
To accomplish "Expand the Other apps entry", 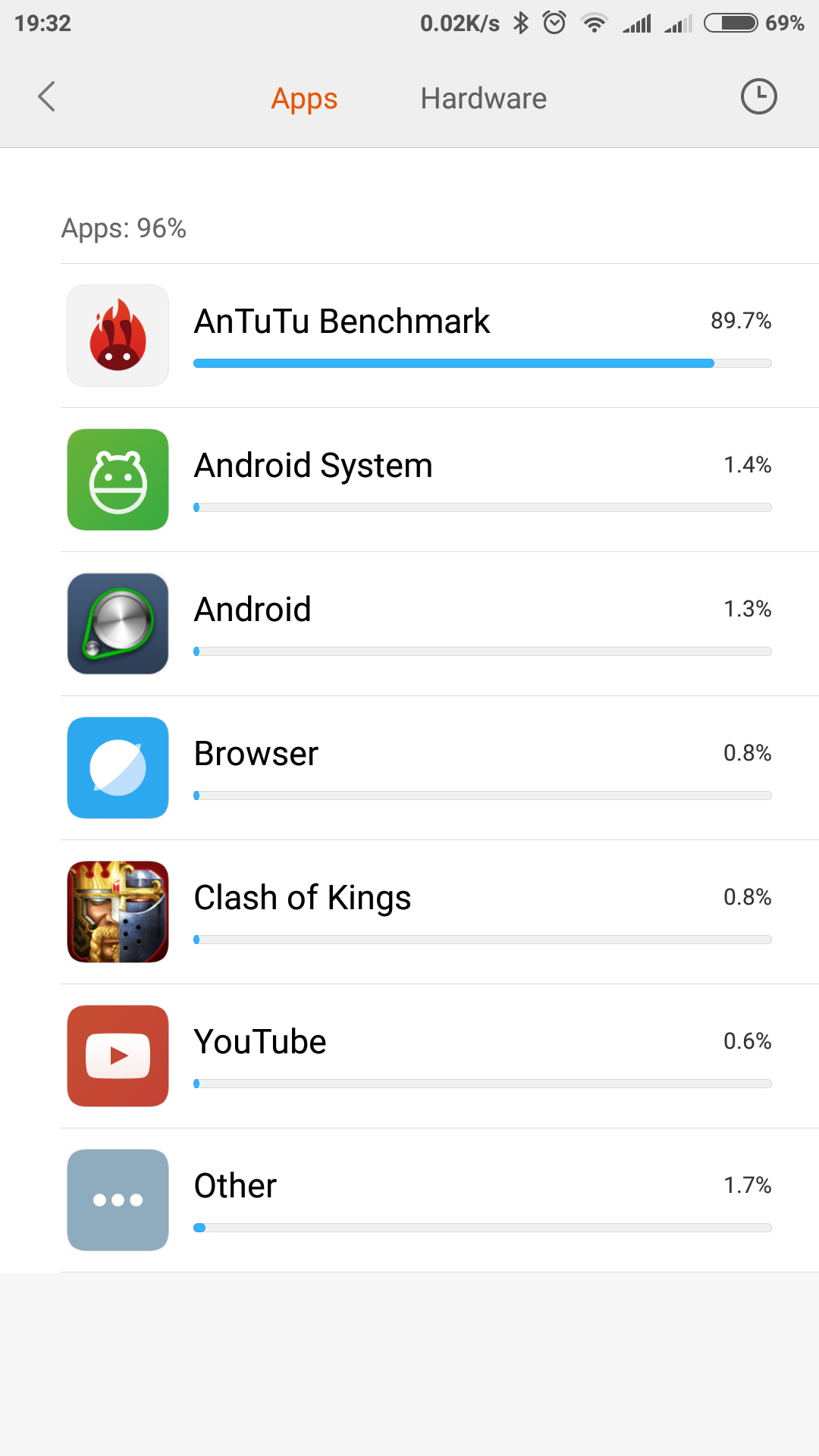I will tap(440, 1200).
